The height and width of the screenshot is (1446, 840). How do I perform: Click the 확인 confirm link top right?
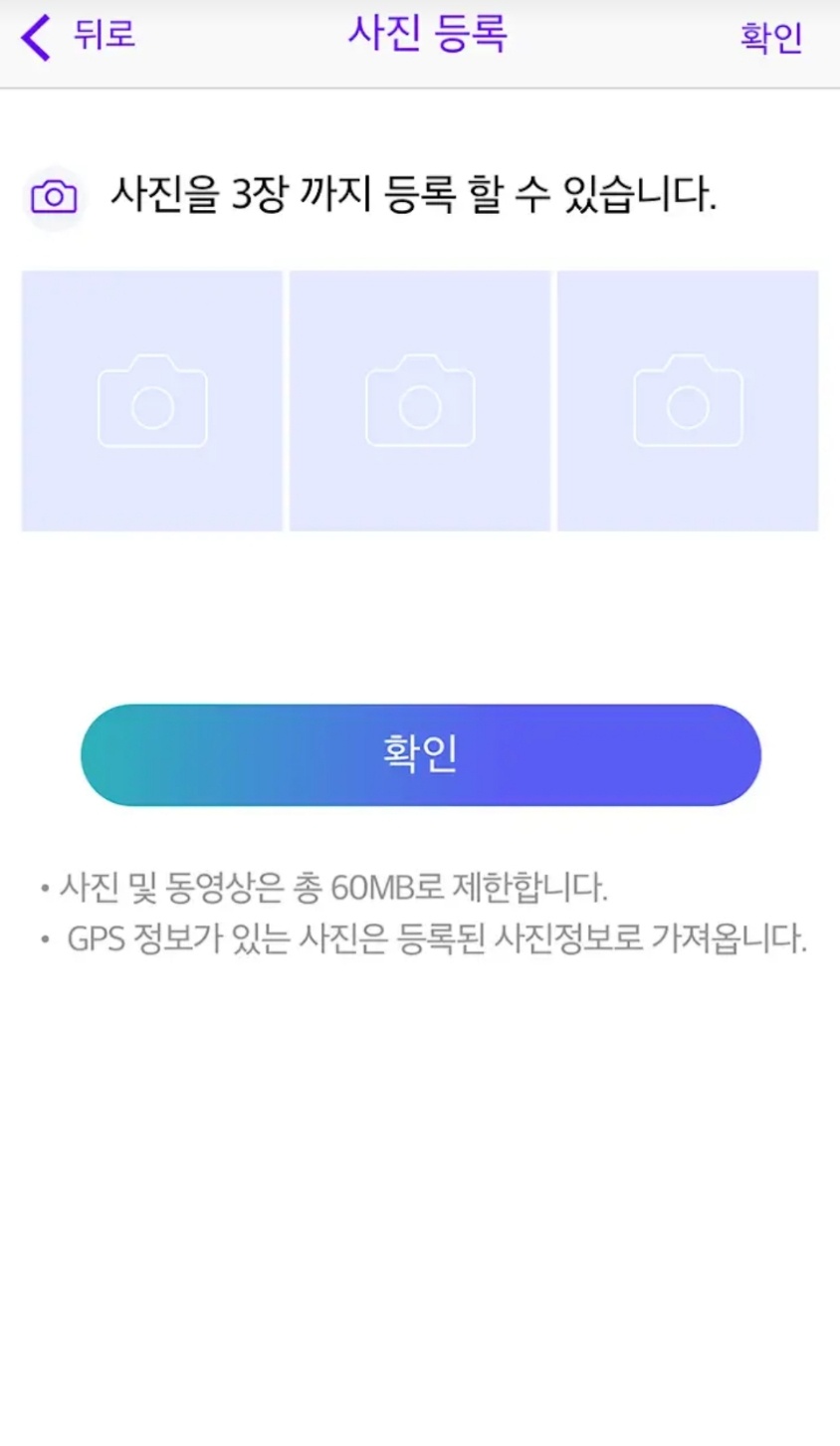[x=770, y=38]
